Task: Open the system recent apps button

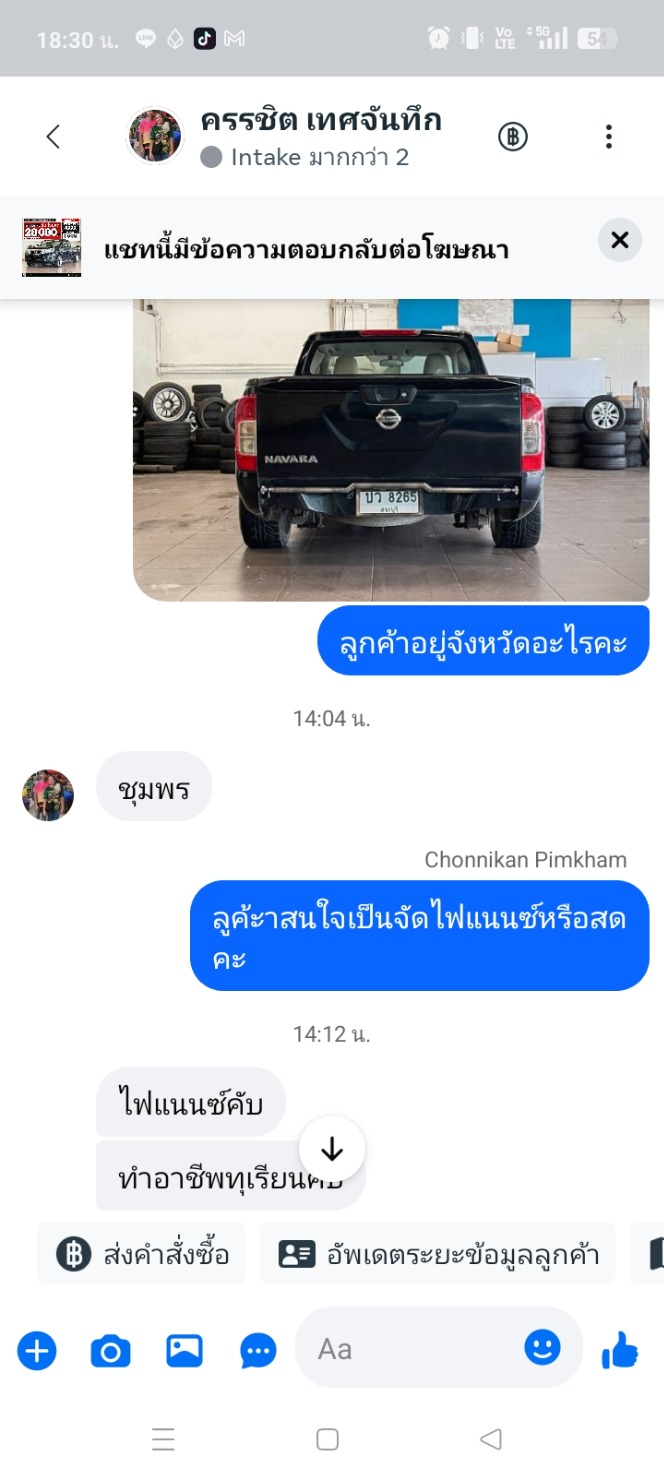Action: point(163,1439)
